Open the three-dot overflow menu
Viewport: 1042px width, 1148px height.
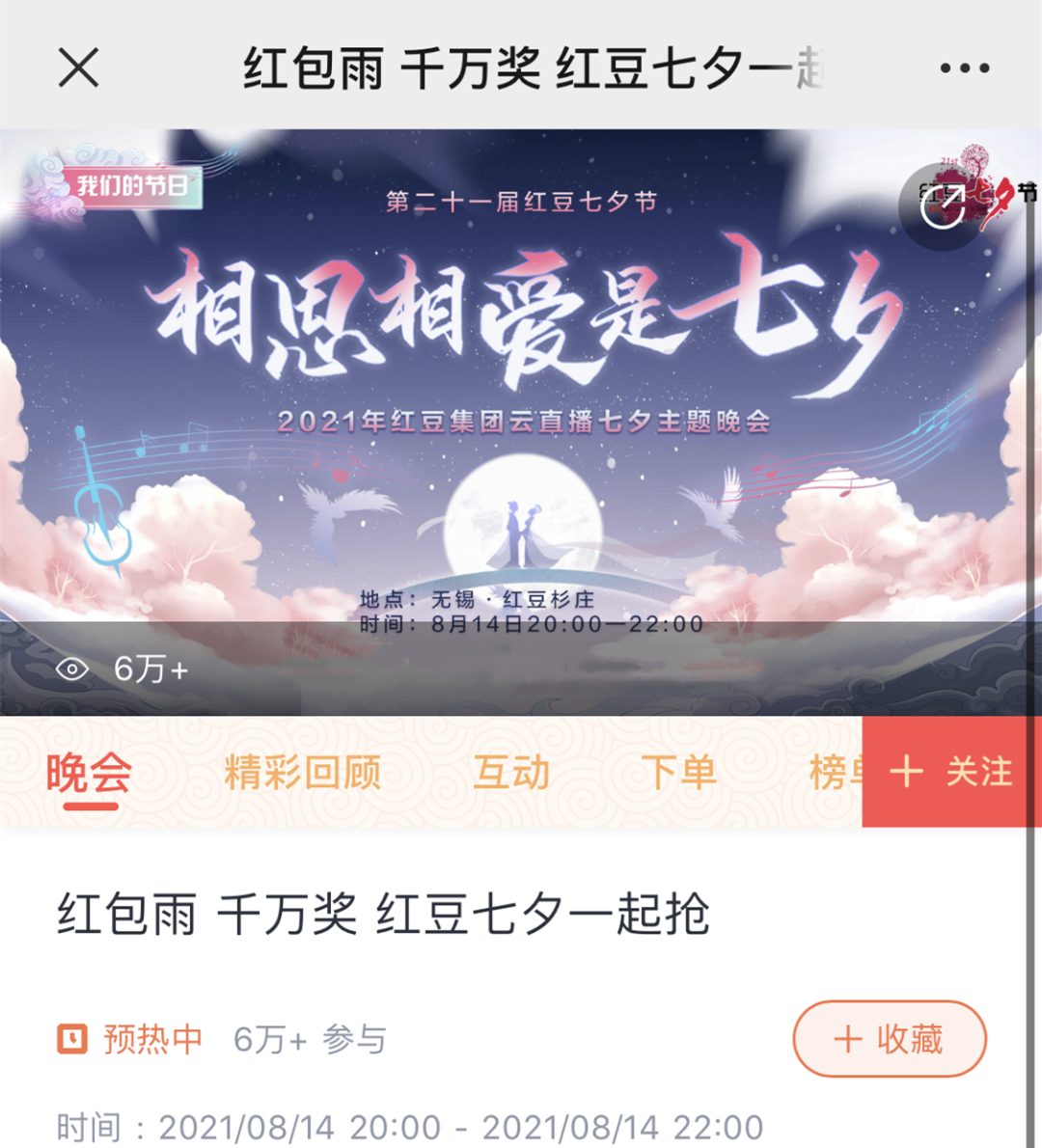pyautogui.click(x=964, y=68)
